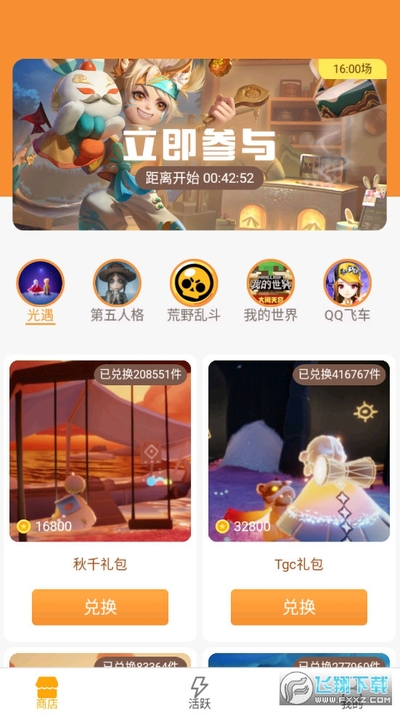
Task: Go to the 商店 bottom tab
Action: click(47, 692)
